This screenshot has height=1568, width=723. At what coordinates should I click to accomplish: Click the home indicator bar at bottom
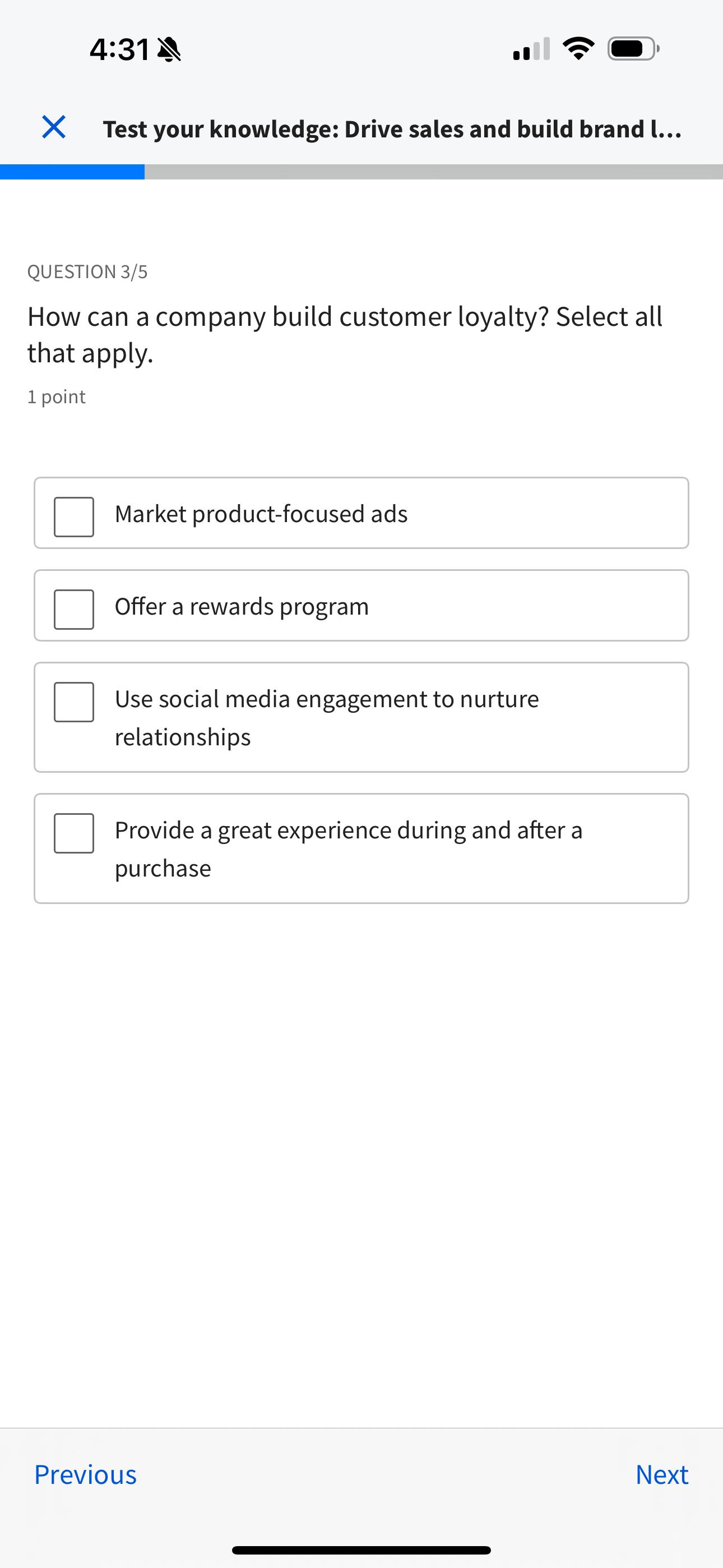[x=361, y=1549]
